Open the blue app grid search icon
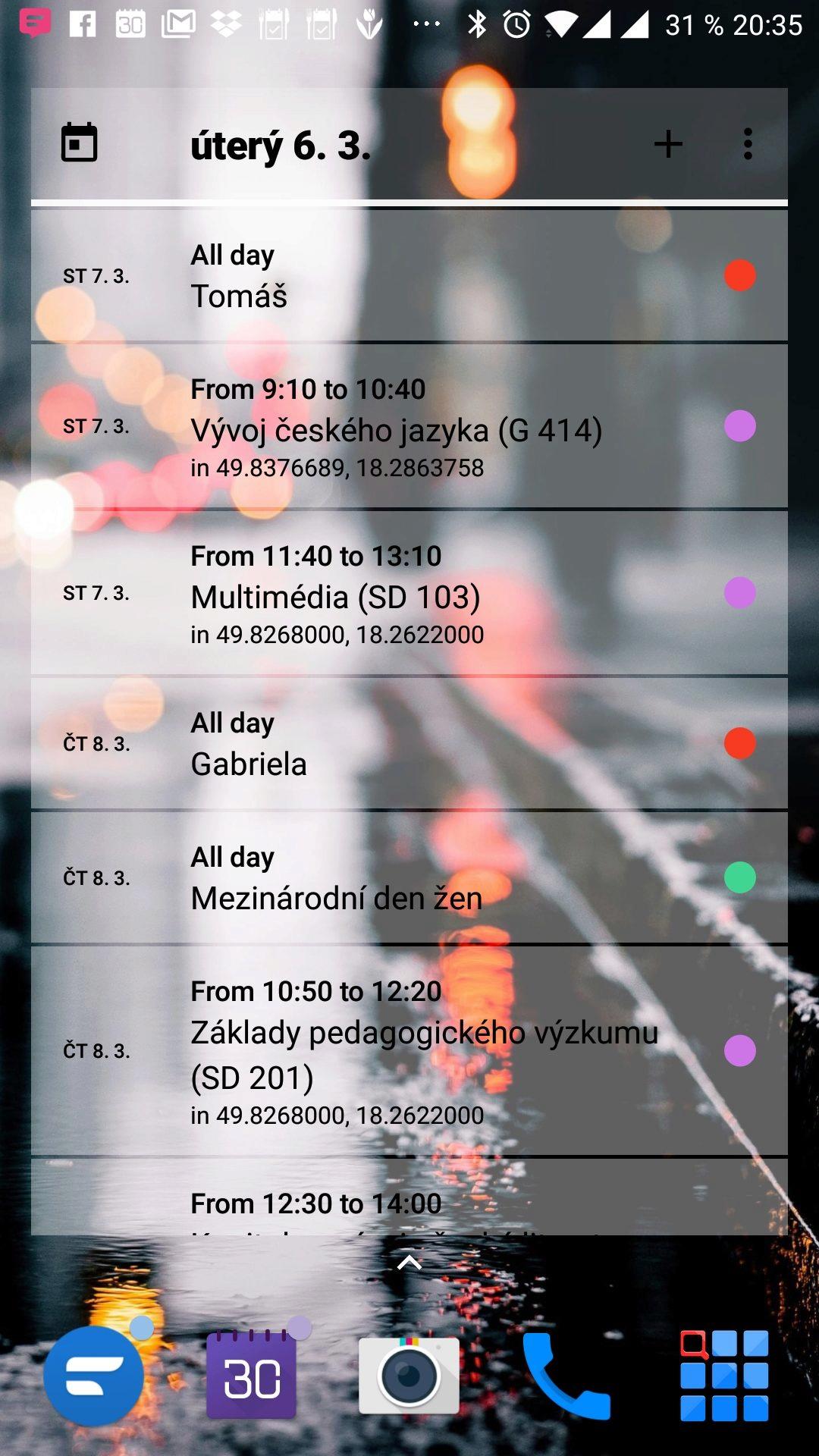The height and width of the screenshot is (1456, 819). [x=724, y=1376]
